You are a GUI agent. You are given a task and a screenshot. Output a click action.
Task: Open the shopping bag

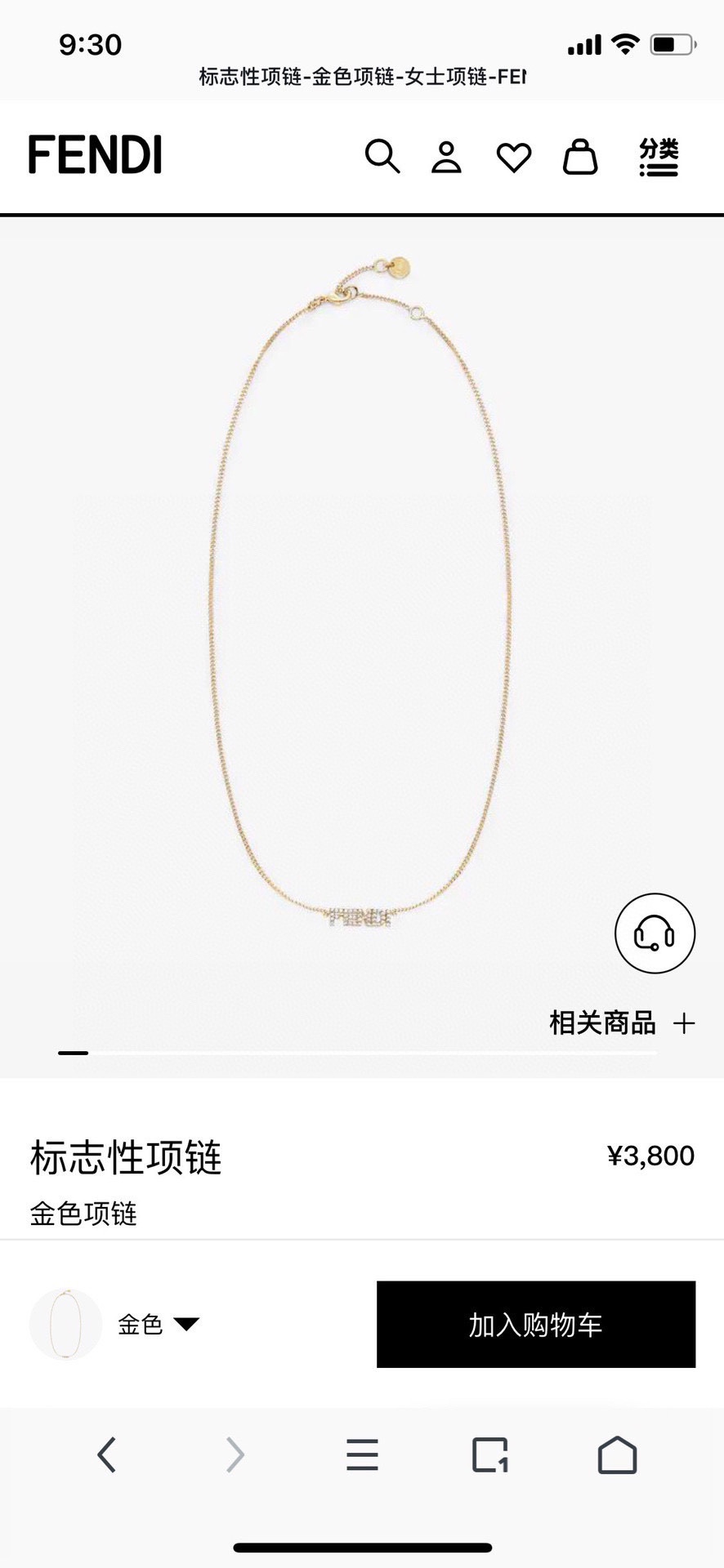tap(580, 156)
